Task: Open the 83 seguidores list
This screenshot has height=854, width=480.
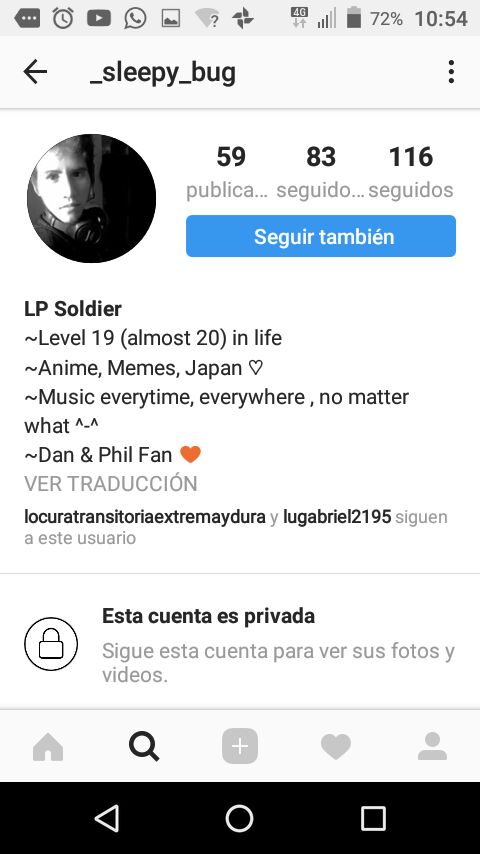Action: pos(320,172)
